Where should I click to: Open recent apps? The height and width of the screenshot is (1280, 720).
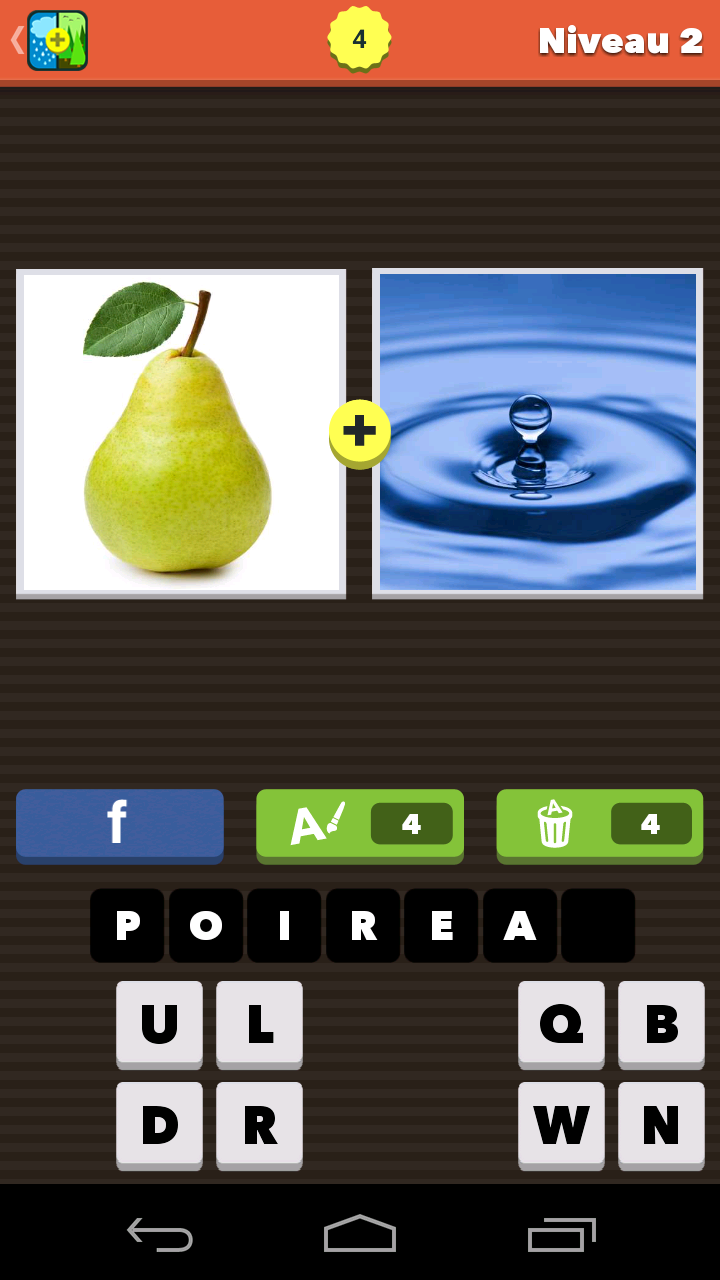point(561,1233)
